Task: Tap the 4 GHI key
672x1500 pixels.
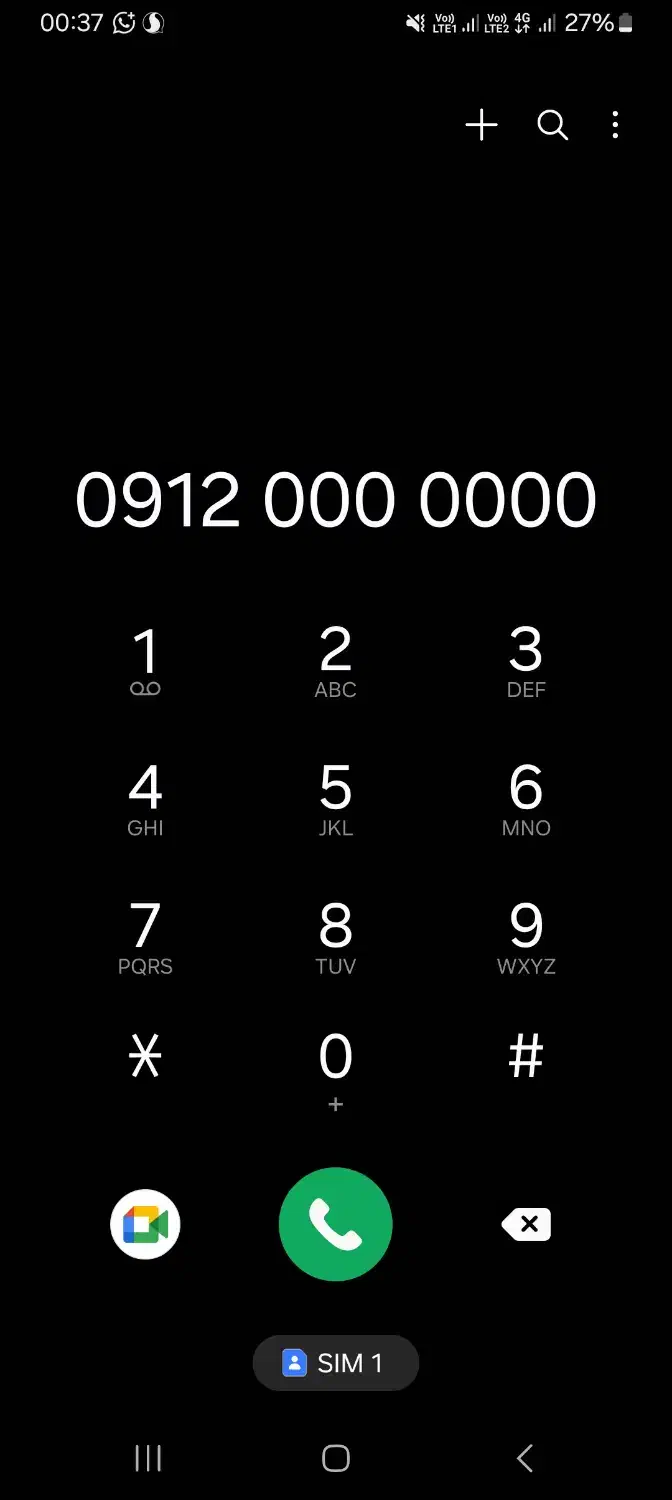Action: pyautogui.click(x=145, y=800)
